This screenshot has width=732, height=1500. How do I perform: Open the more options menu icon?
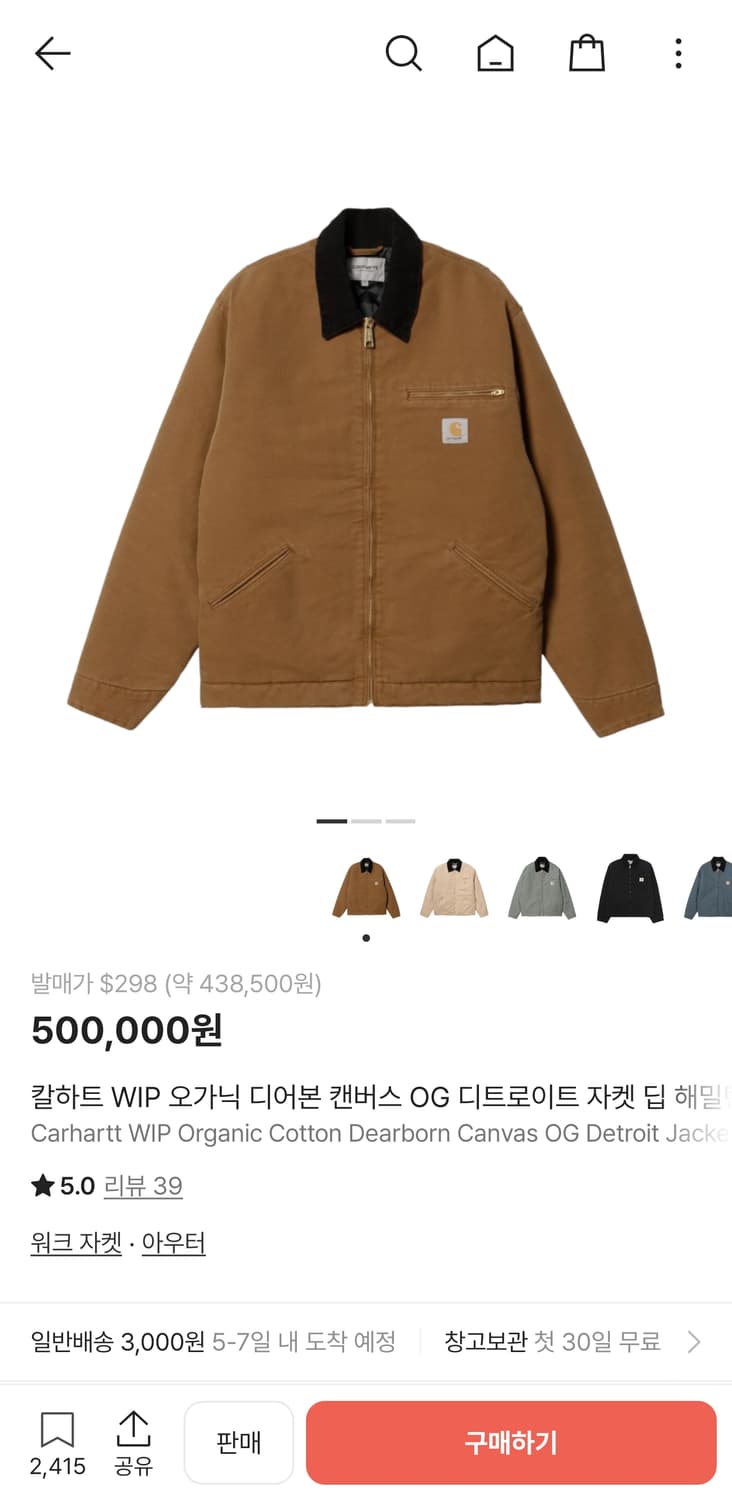(x=678, y=54)
